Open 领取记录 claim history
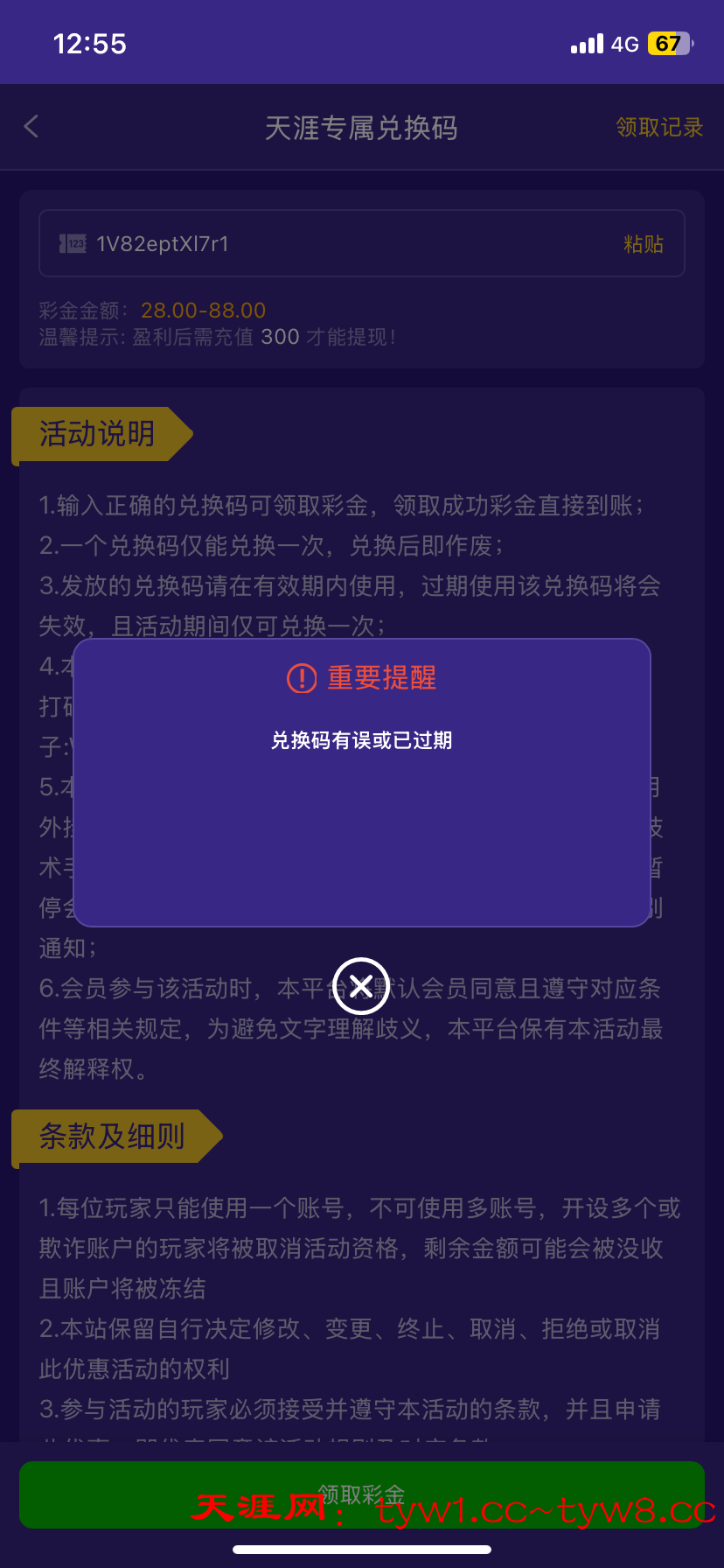 pyautogui.click(x=659, y=128)
